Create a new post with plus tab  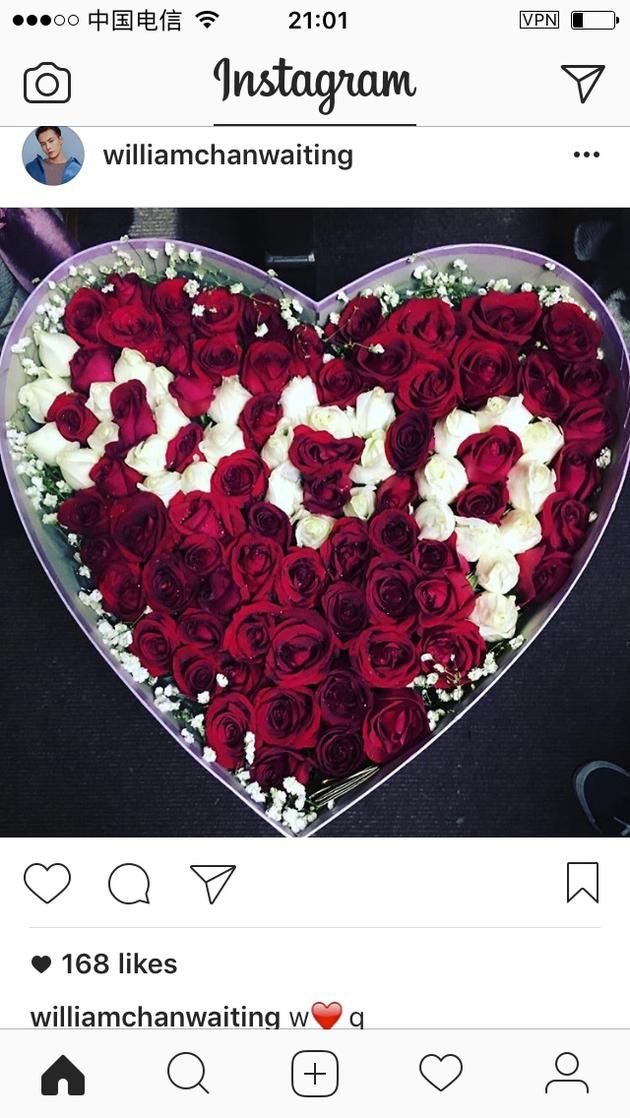tap(315, 1074)
